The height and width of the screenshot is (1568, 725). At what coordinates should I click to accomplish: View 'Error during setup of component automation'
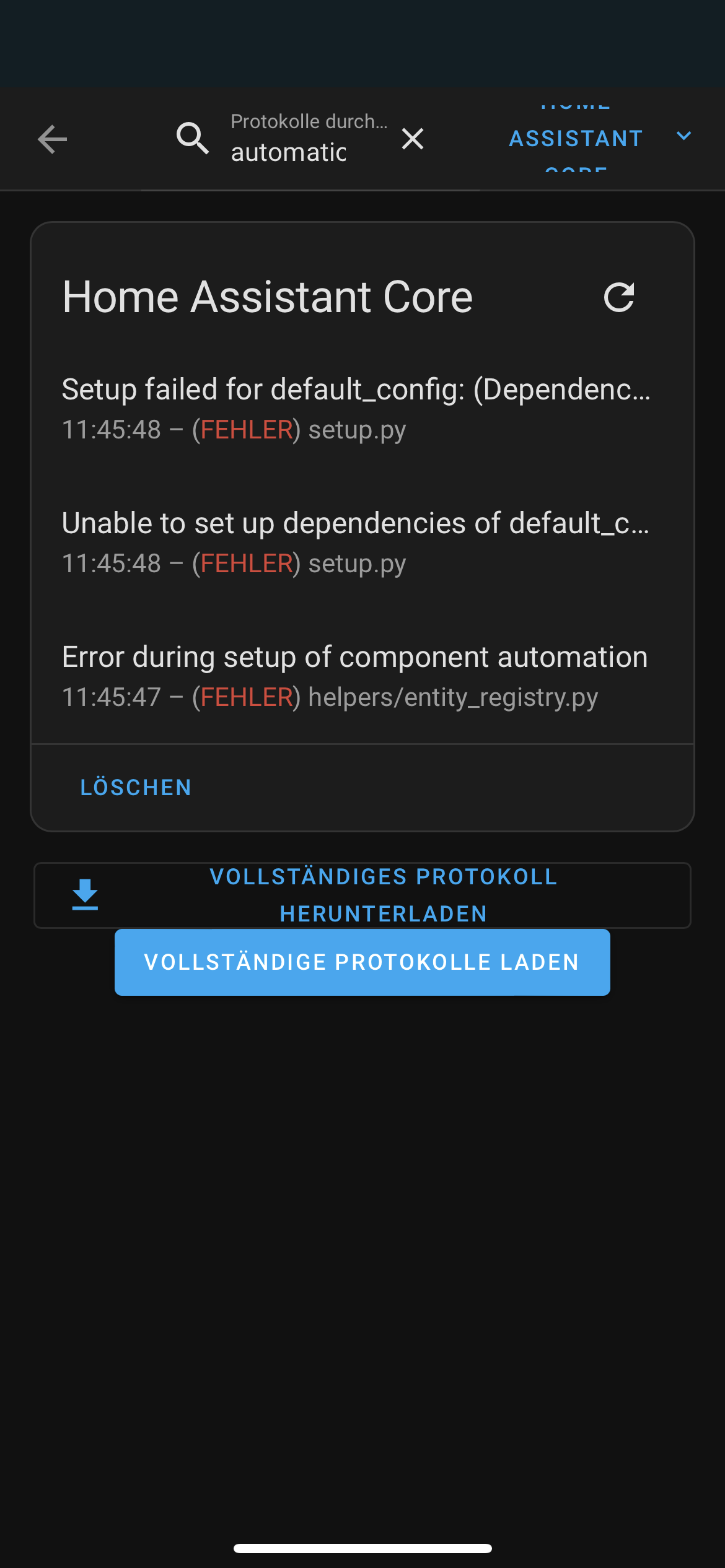[x=356, y=676]
